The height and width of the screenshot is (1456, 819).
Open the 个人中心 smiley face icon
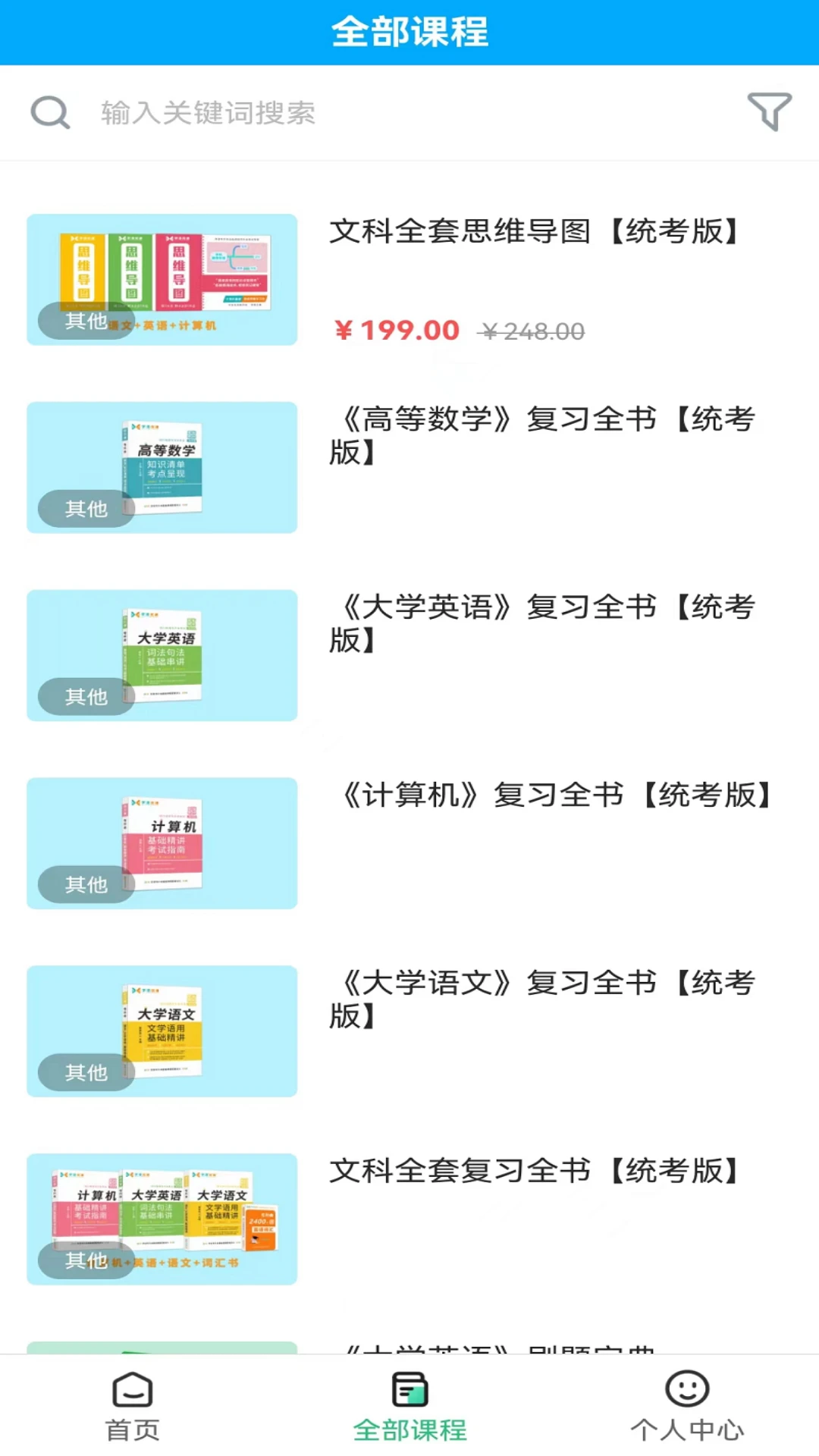click(686, 1394)
